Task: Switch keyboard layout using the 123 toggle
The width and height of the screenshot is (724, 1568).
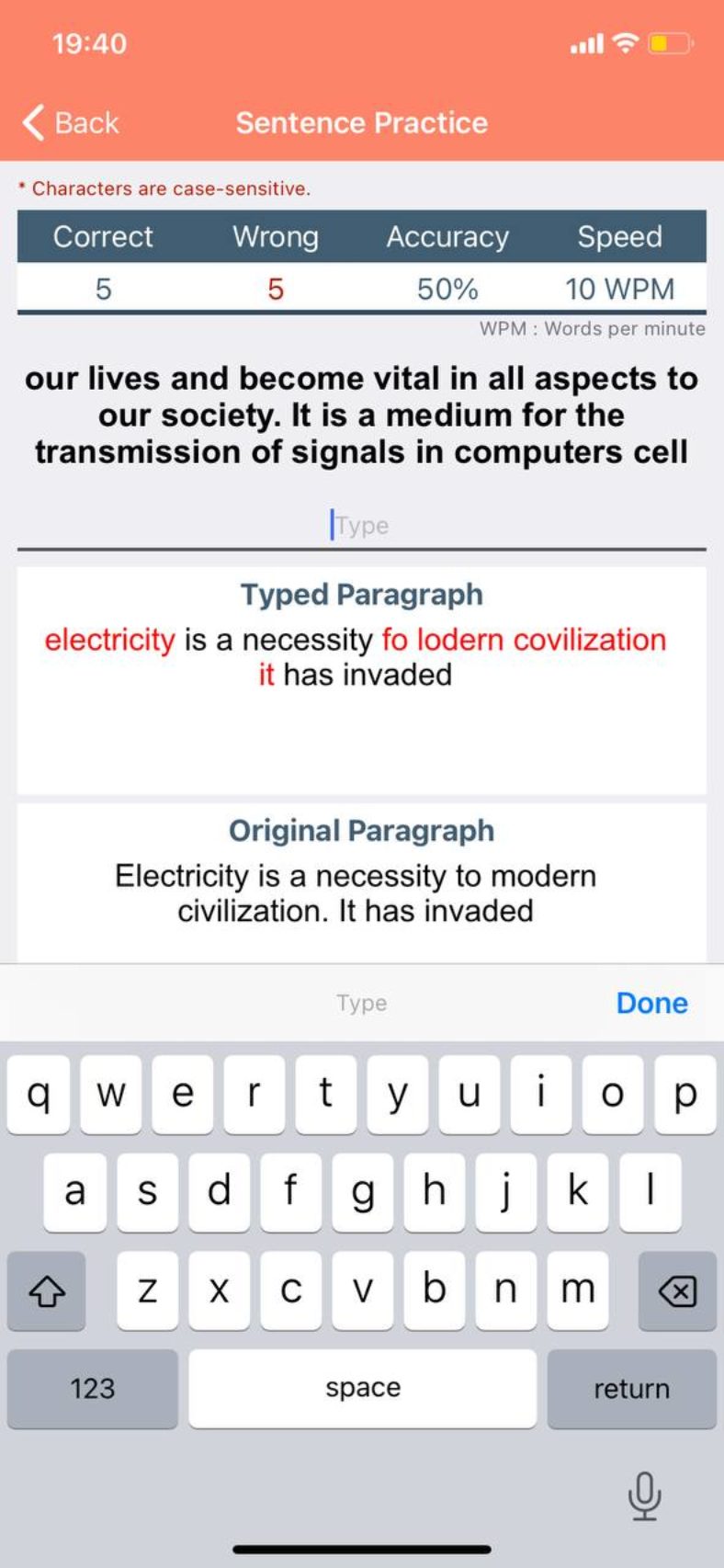Action: [91, 1388]
